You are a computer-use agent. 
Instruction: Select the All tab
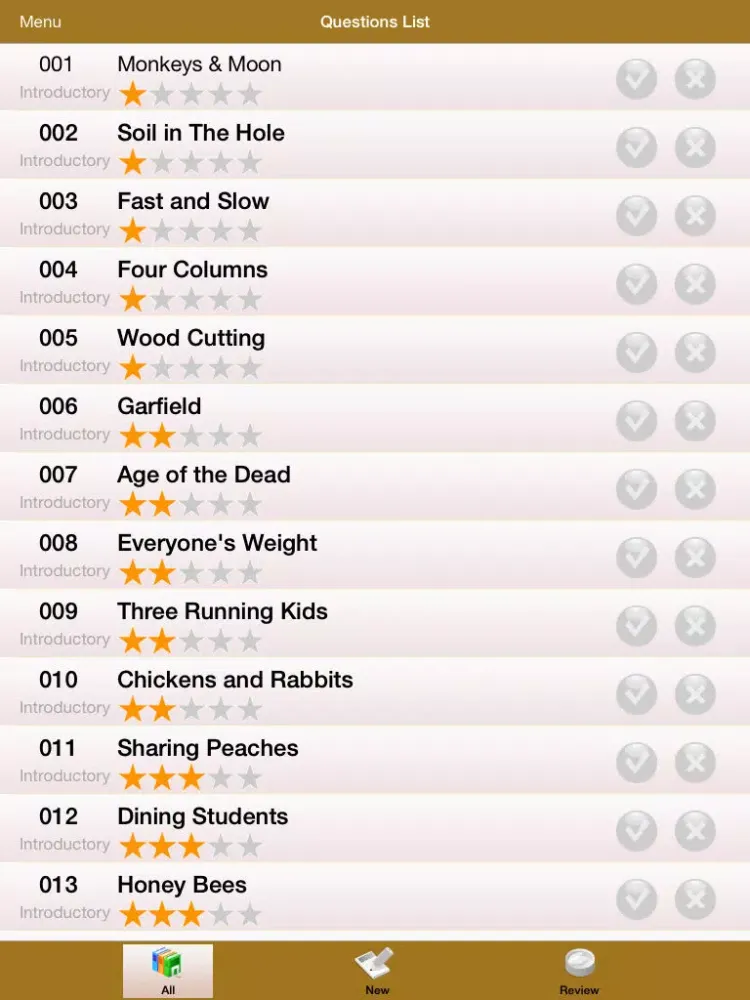click(x=168, y=971)
